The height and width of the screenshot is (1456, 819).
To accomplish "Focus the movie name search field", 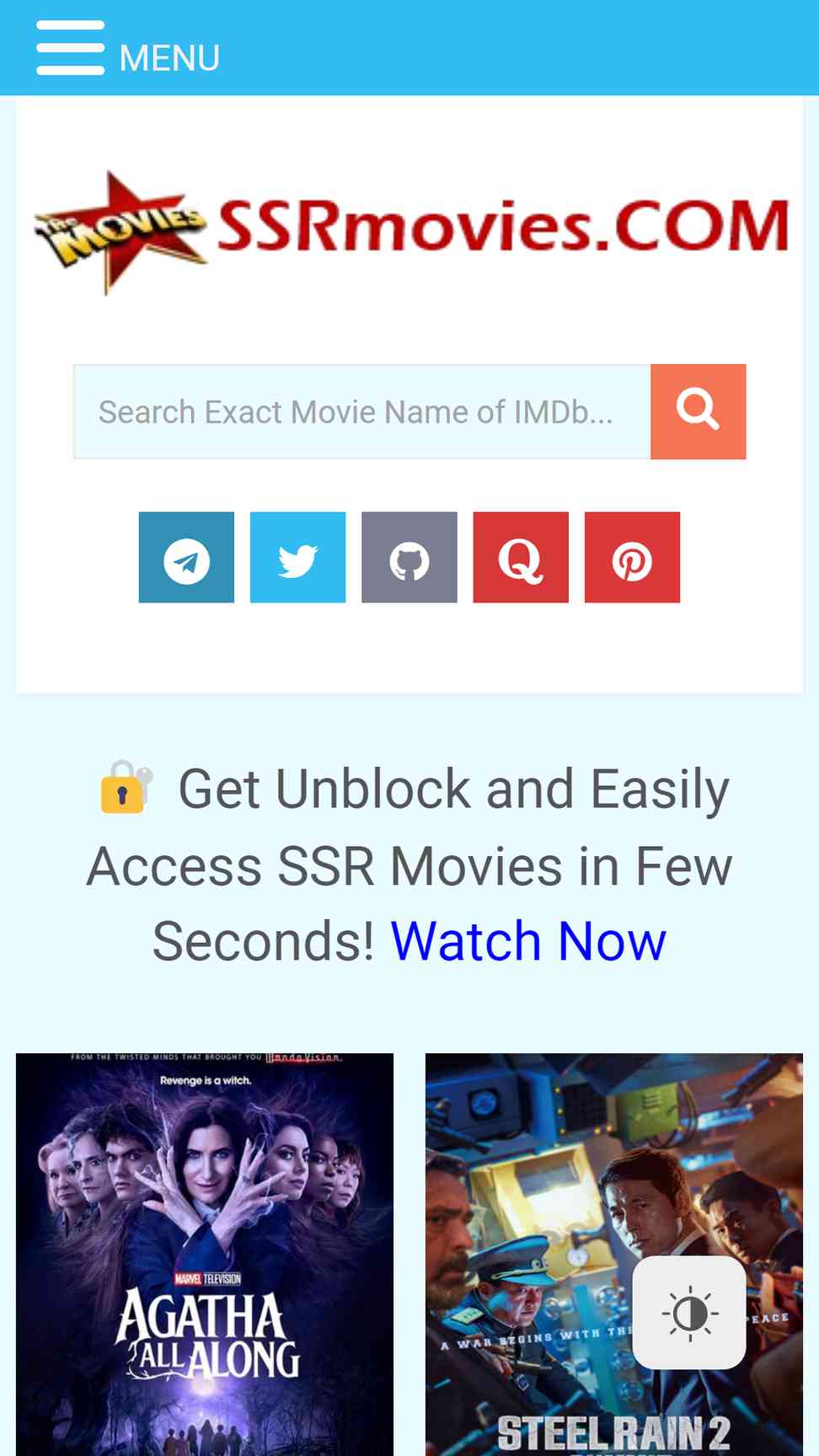I will pos(361,412).
